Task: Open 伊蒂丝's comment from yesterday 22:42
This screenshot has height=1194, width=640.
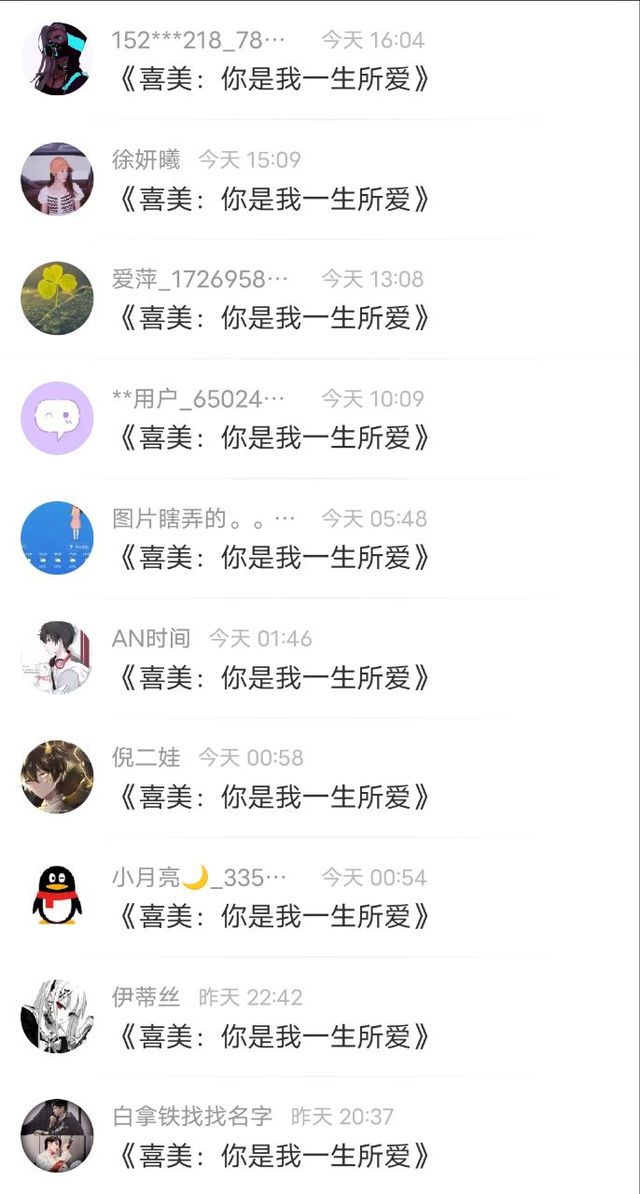Action: [x=274, y=1036]
